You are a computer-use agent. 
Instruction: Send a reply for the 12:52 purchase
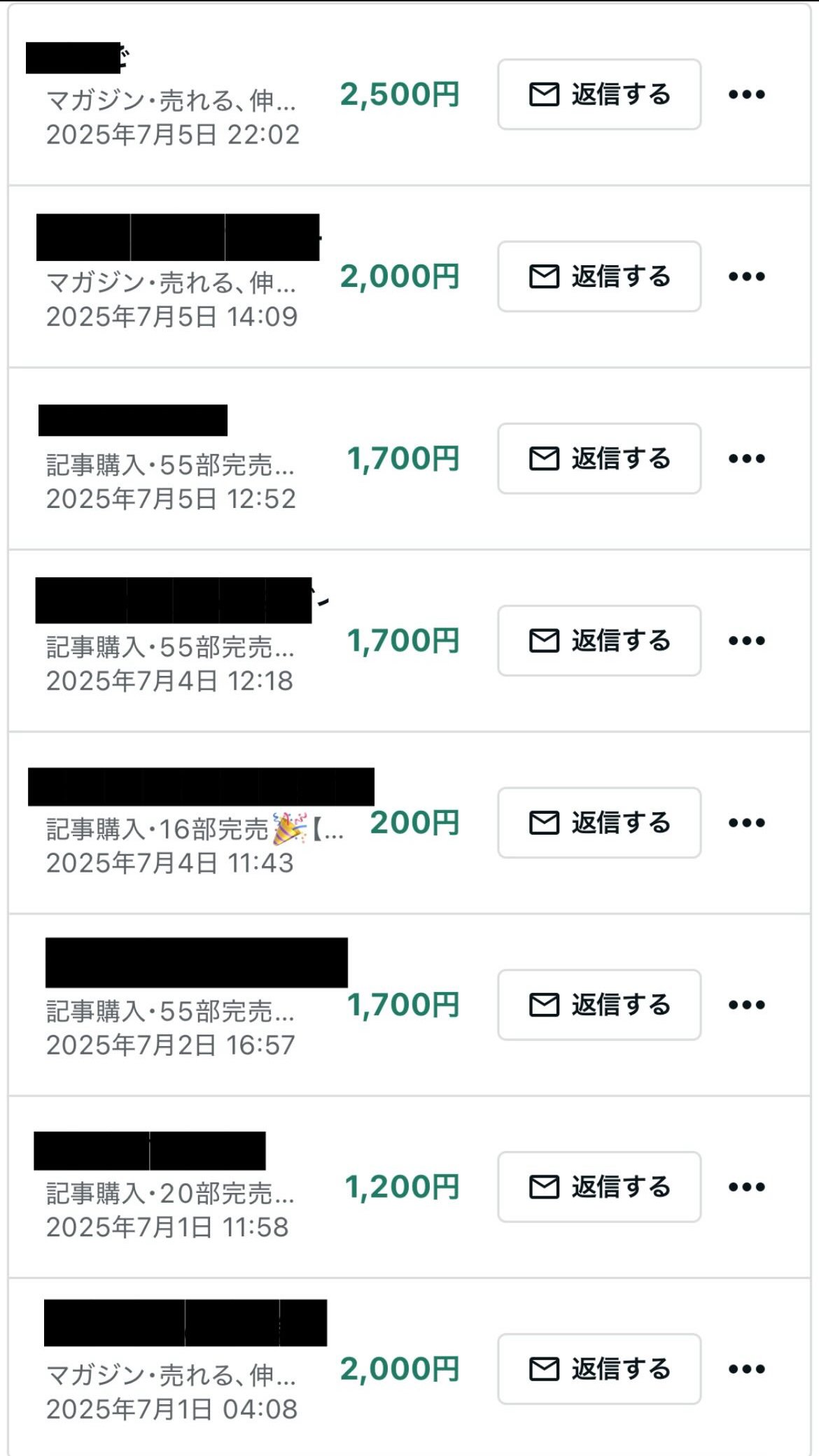click(x=599, y=458)
